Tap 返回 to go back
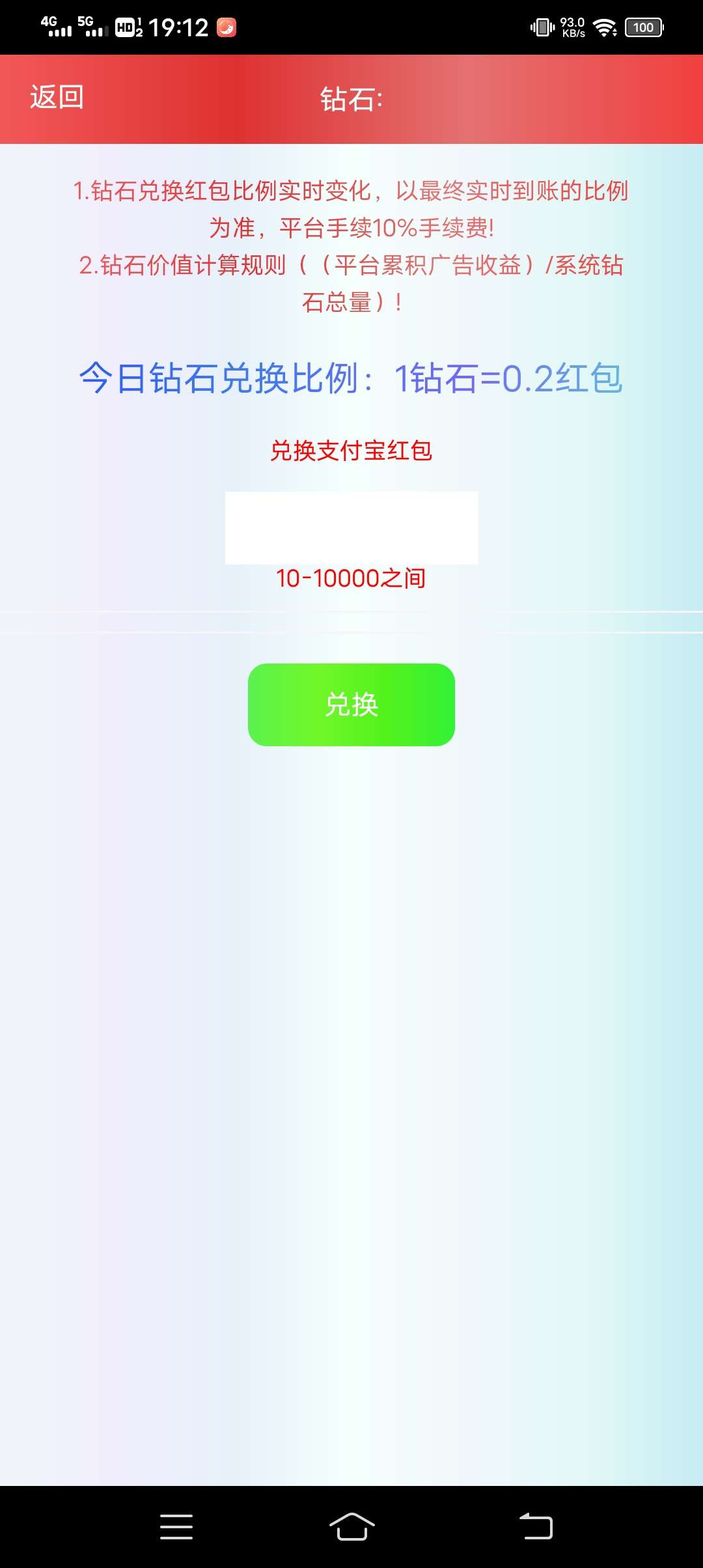 point(57,98)
